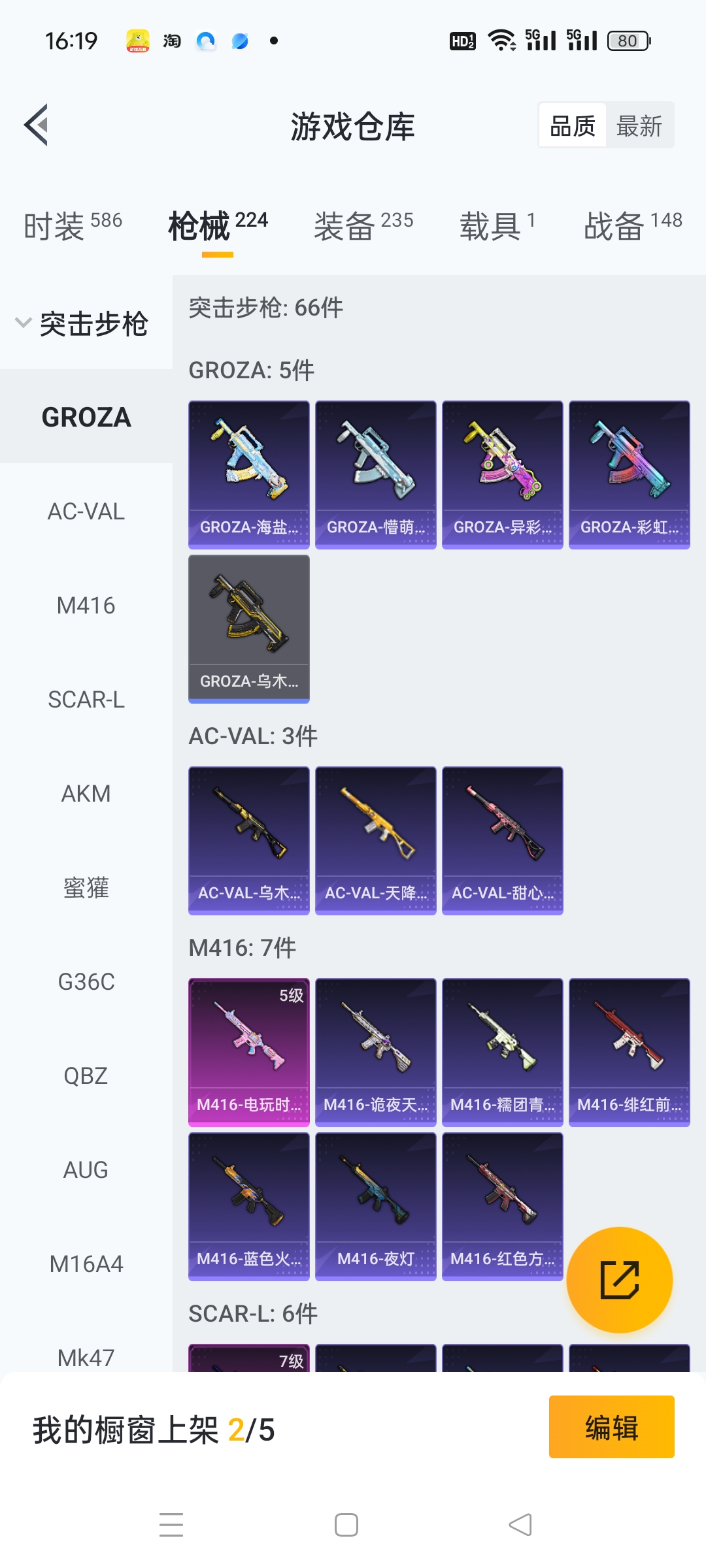The image size is (706, 1568).
Task: View the GROZA-乌木 skin tile
Action: (x=248, y=629)
